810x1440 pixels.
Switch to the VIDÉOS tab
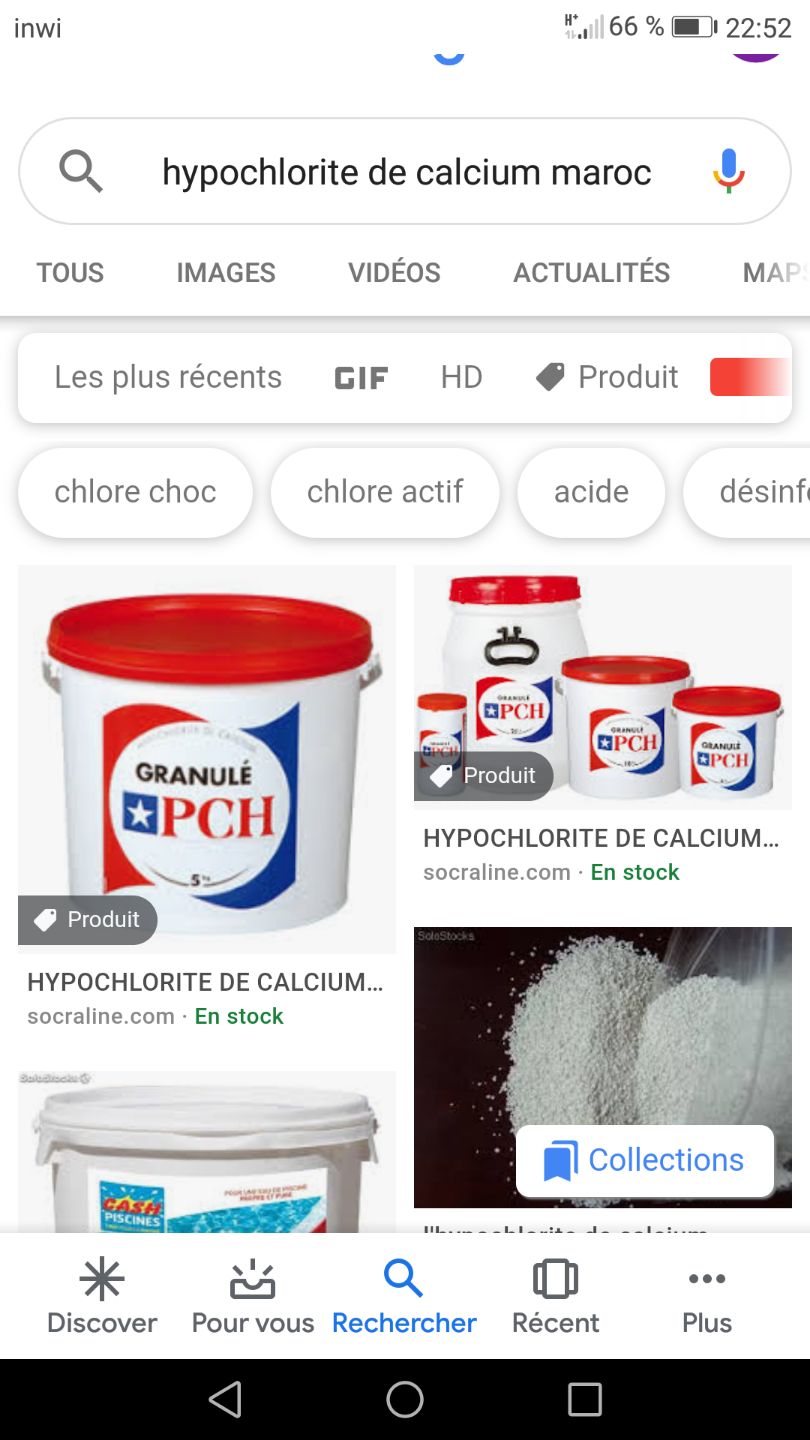394,273
